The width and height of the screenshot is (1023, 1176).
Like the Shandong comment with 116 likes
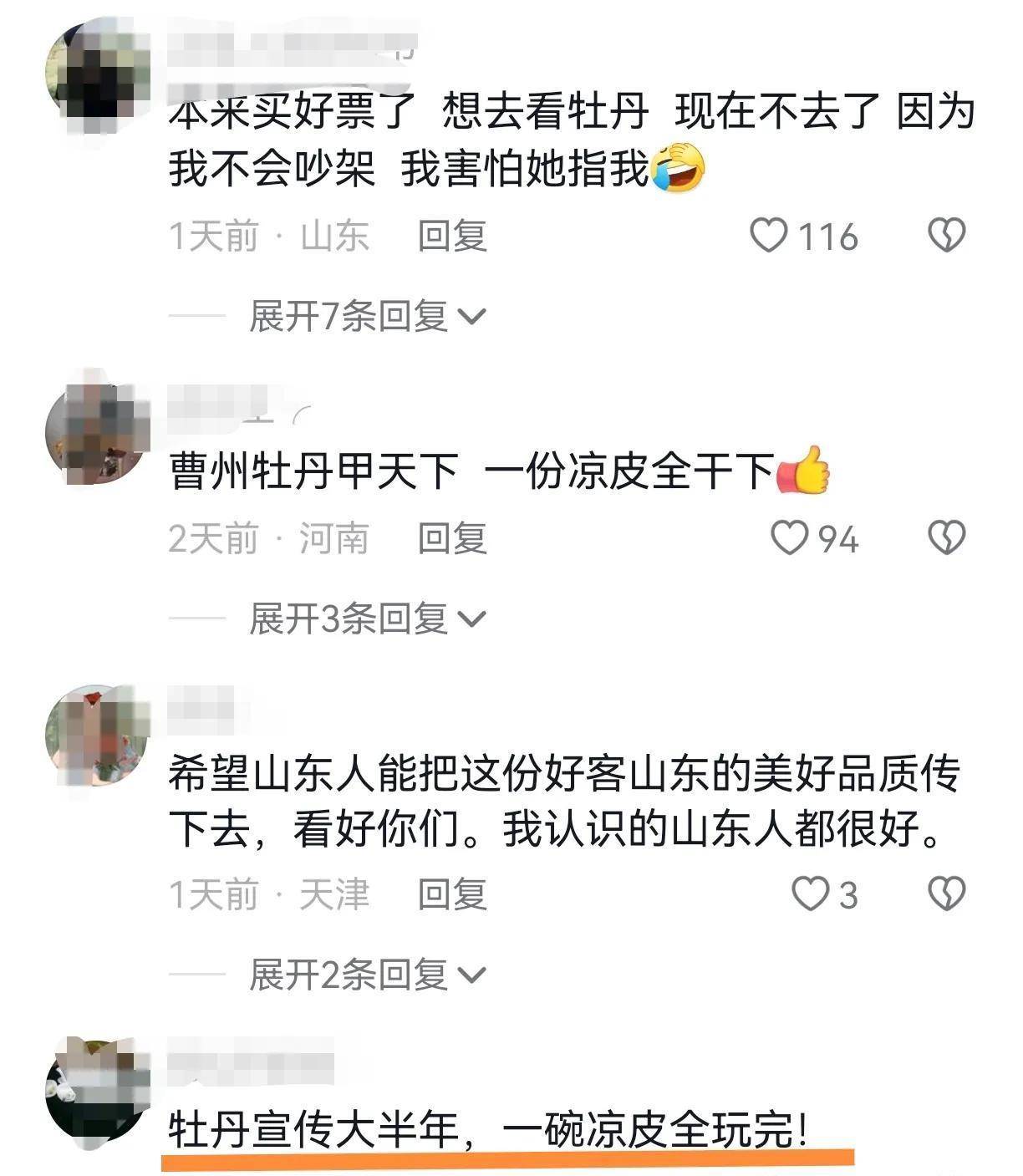coord(768,236)
